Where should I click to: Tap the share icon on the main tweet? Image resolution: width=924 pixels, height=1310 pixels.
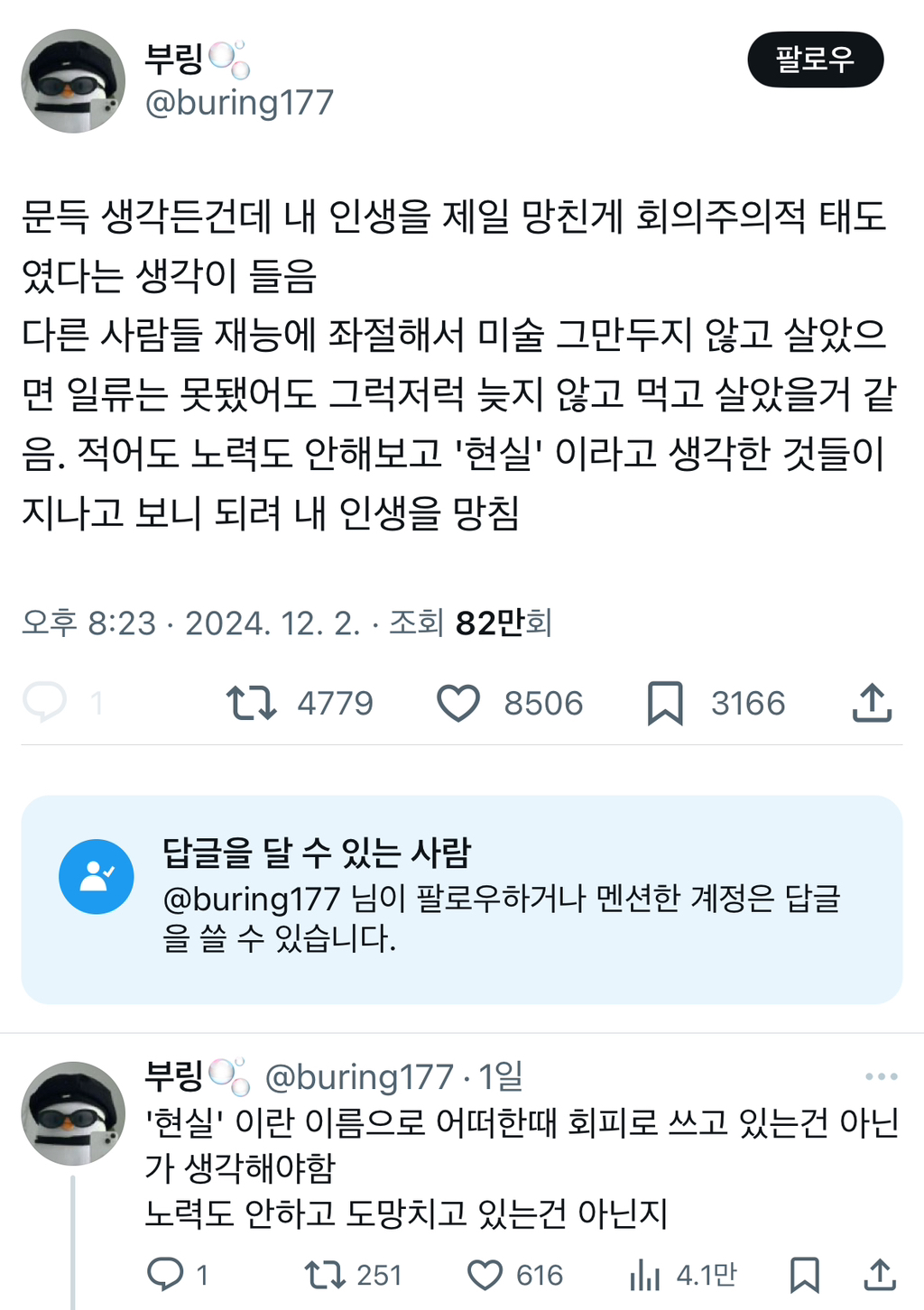(x=871, y=704)
